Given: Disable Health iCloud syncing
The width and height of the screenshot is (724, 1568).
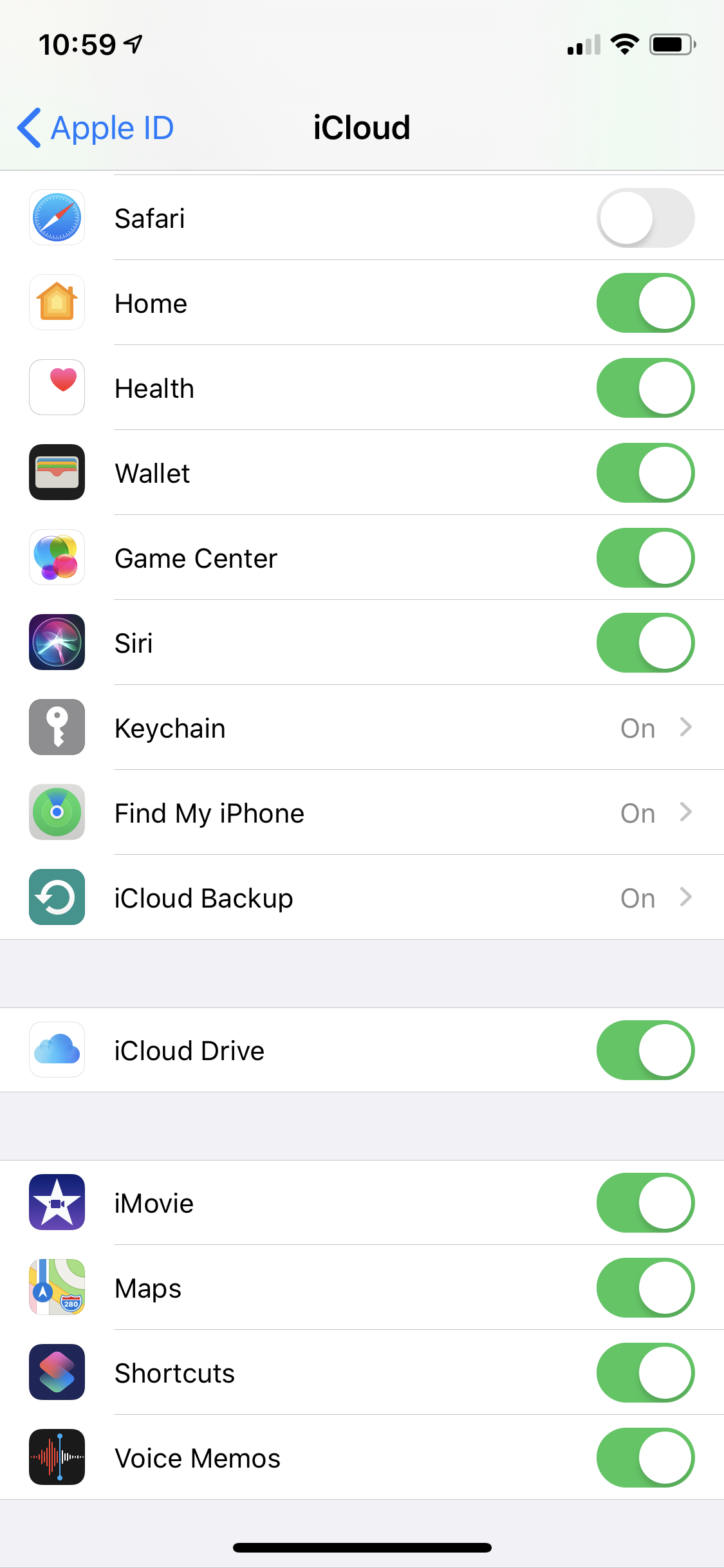Looking at the screenshot, I should tap(645, 388).
